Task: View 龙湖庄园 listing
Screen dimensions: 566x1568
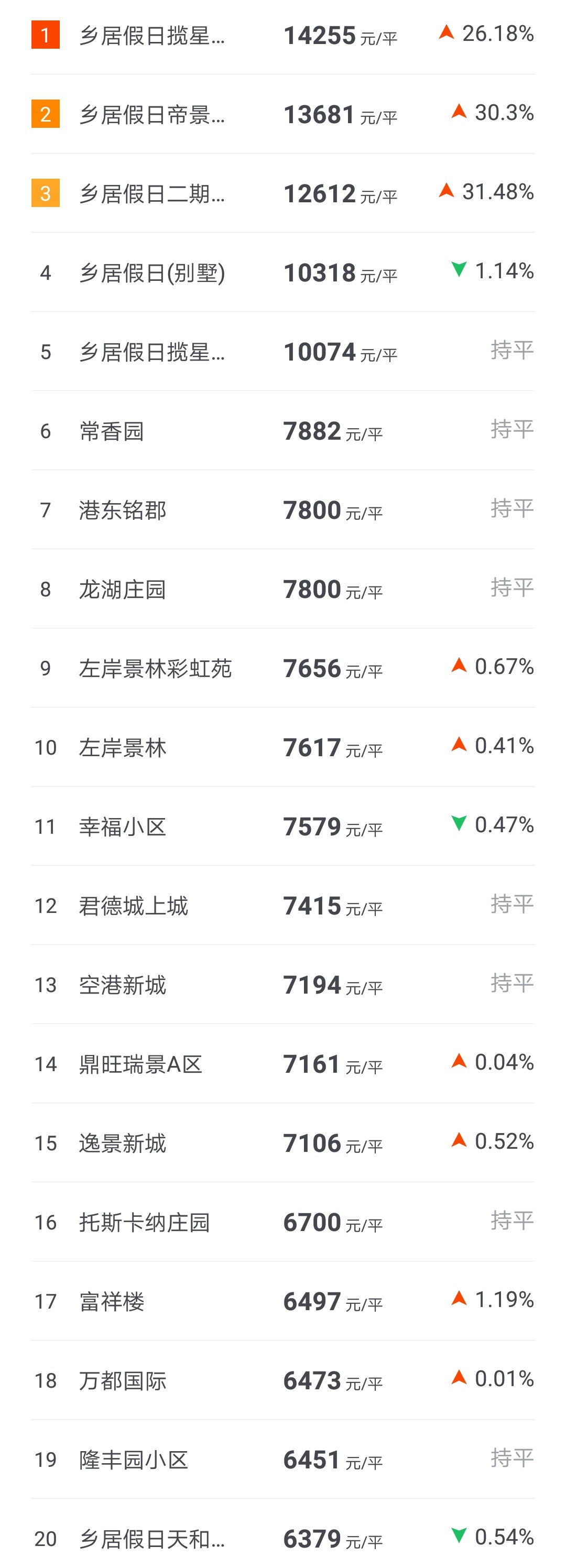Action: (x=122, y=589)
